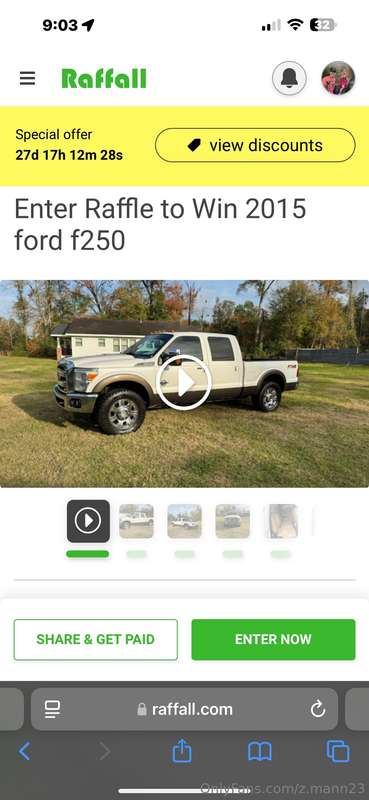Select the video thumbnail in gallery
369x800 pixels.
coord(88,521)
